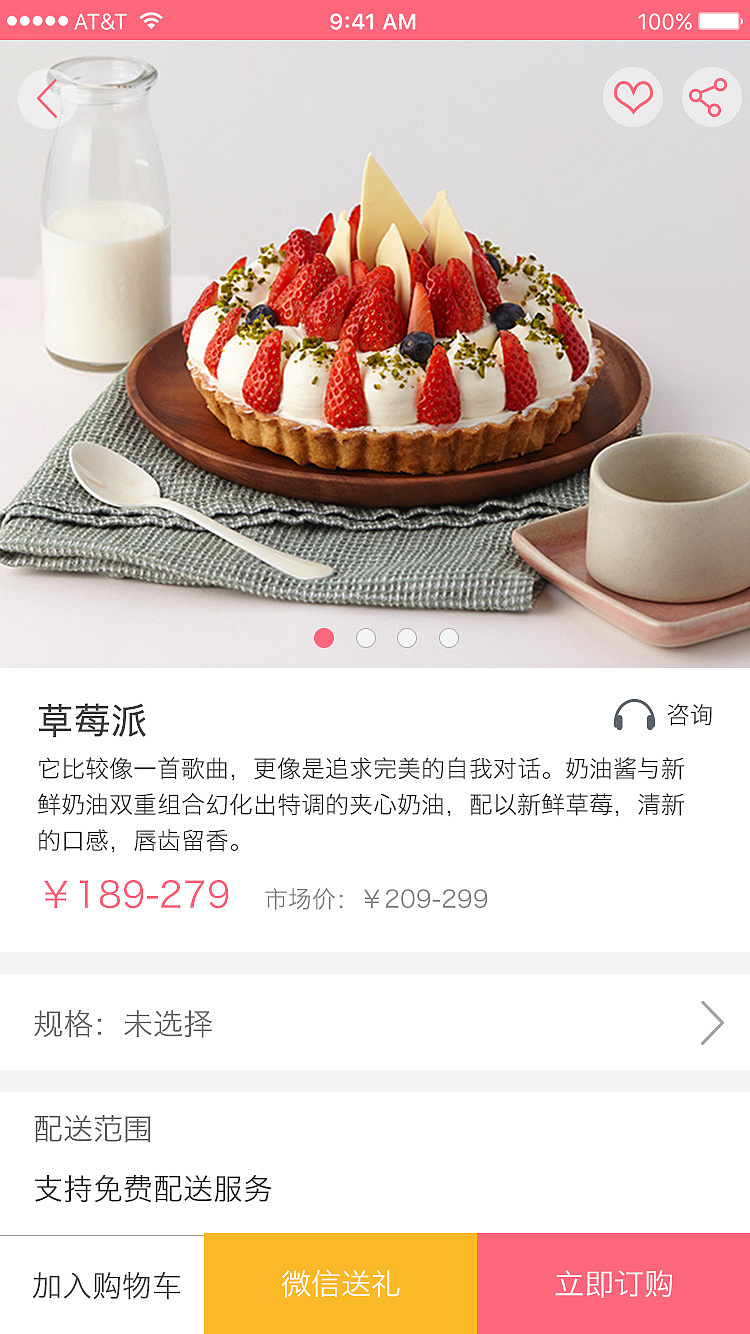Jump to the second image dot
The width and height of the screenshot is (750, 1334).
coord(366,638)
